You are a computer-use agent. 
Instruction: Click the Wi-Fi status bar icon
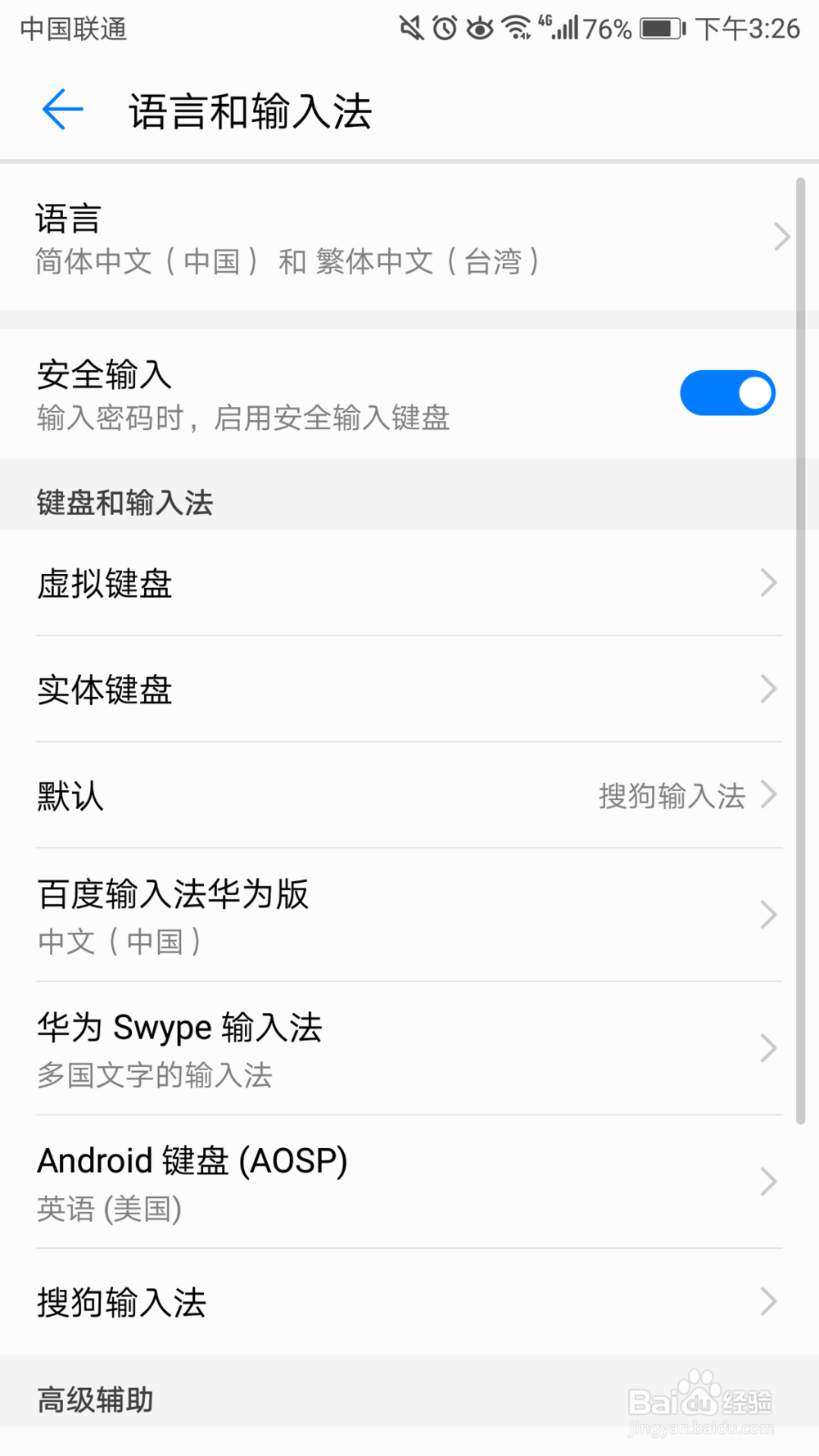(518, 27)
